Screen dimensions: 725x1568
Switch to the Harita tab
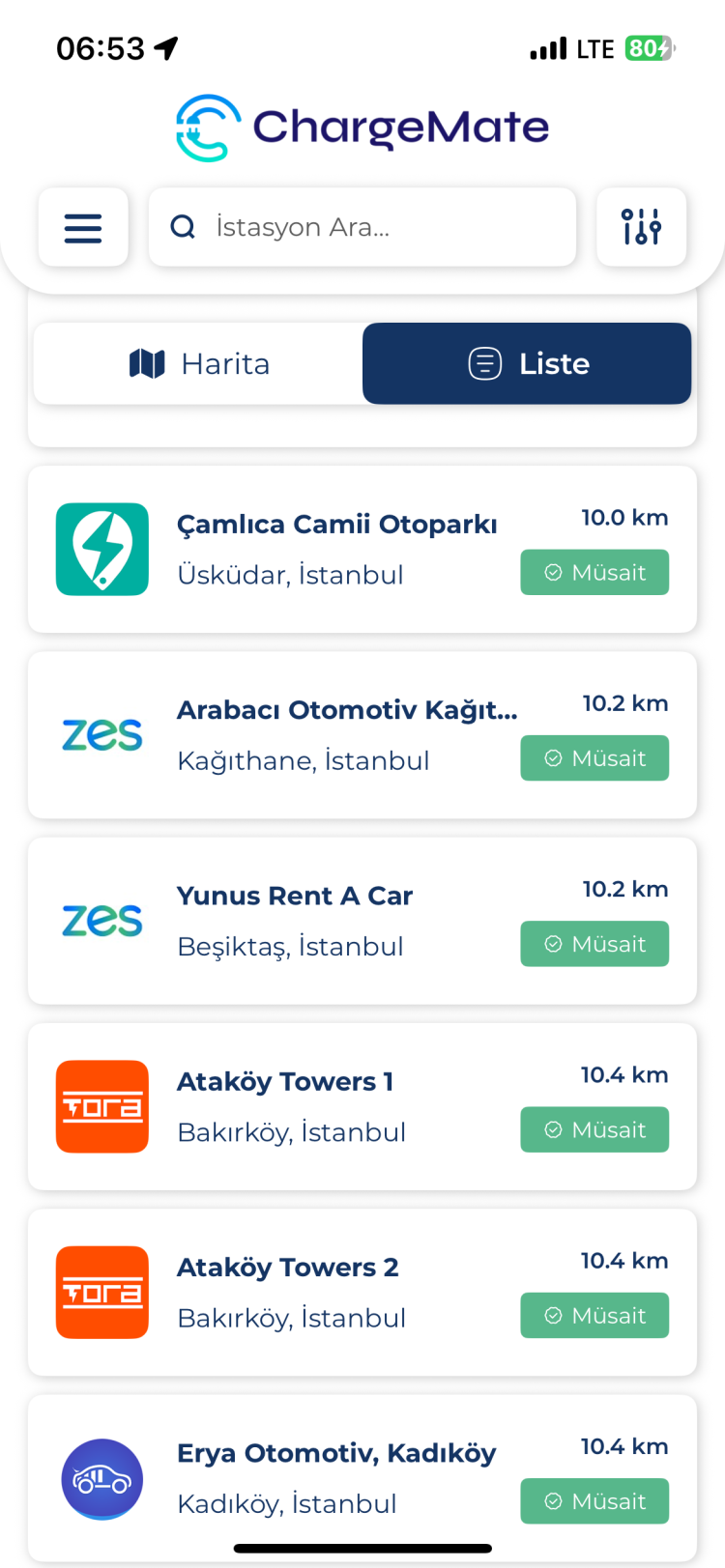[198, 363]
